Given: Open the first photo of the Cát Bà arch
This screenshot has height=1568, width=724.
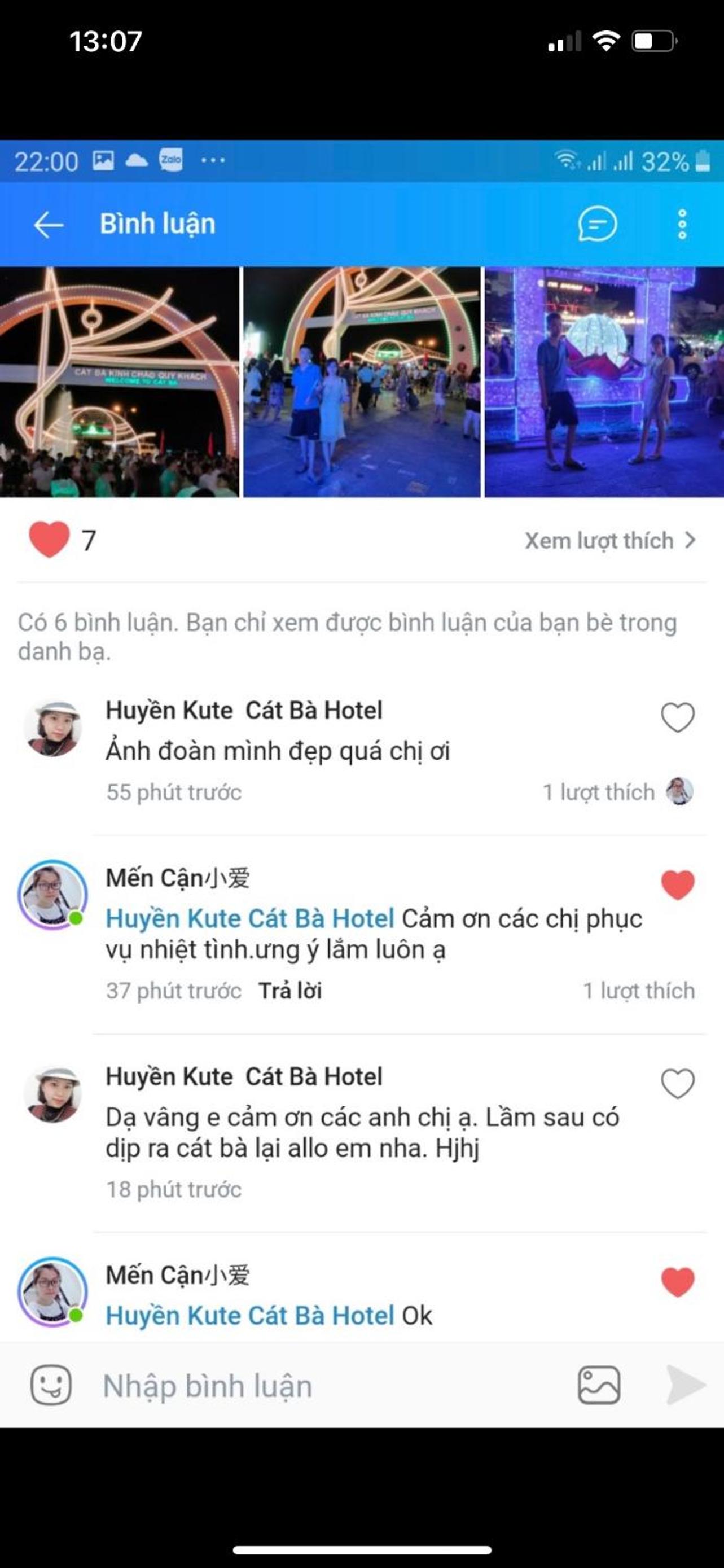Looking at the screenshot, I should tap(119, 382).
